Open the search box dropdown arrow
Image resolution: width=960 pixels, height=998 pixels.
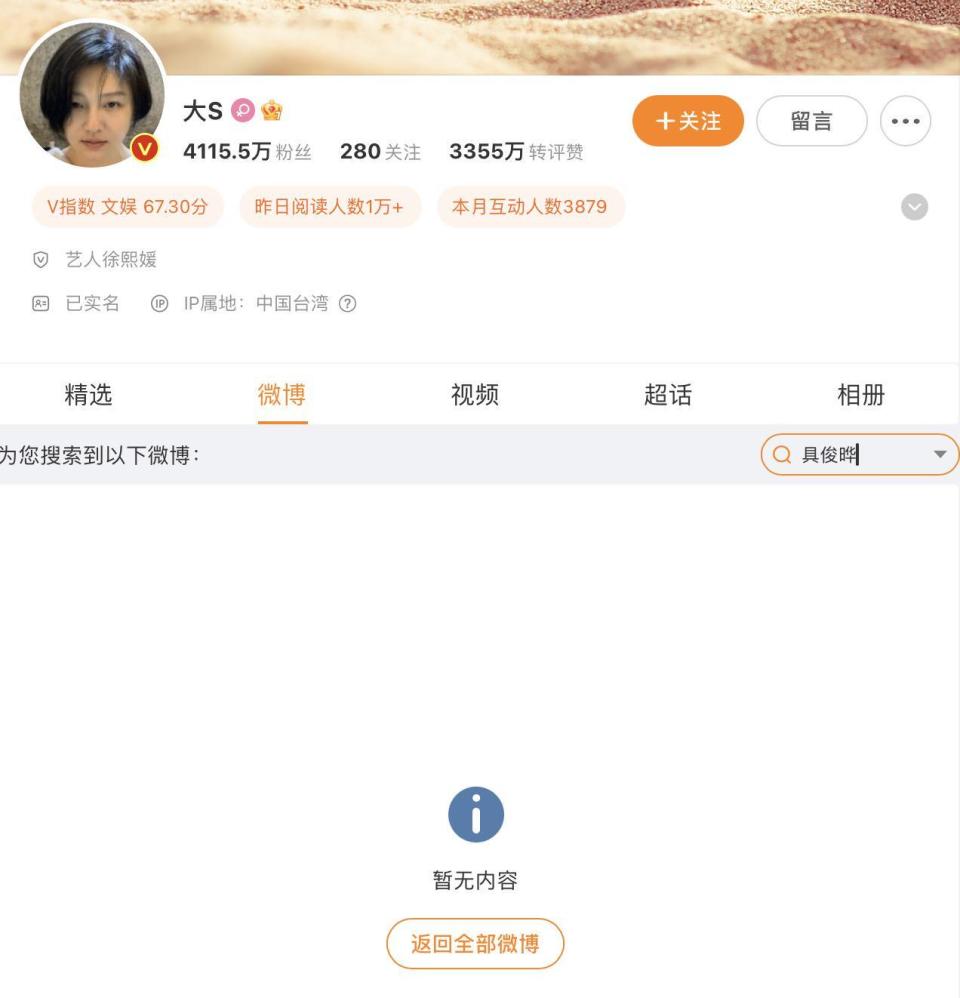tap(939, 454)
